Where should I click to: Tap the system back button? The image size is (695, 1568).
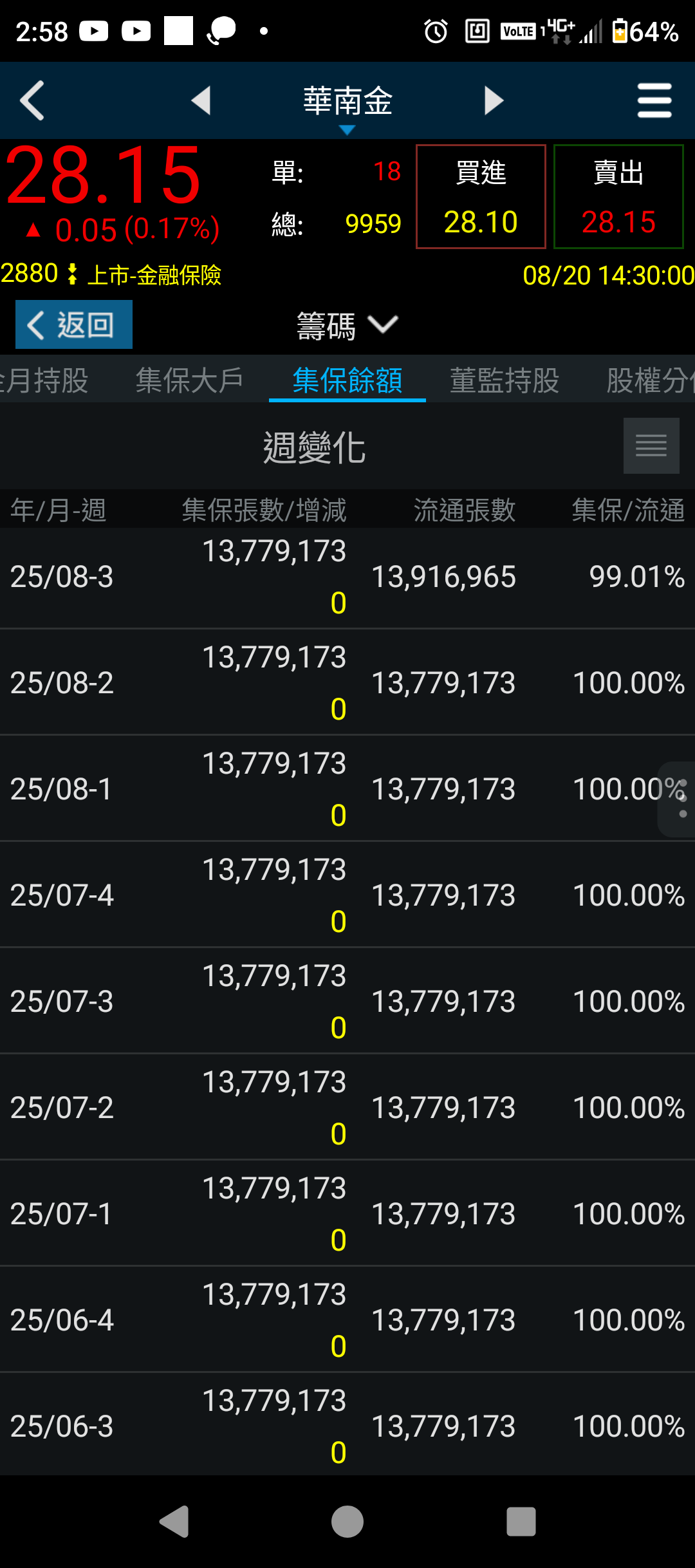(174, 1522)
